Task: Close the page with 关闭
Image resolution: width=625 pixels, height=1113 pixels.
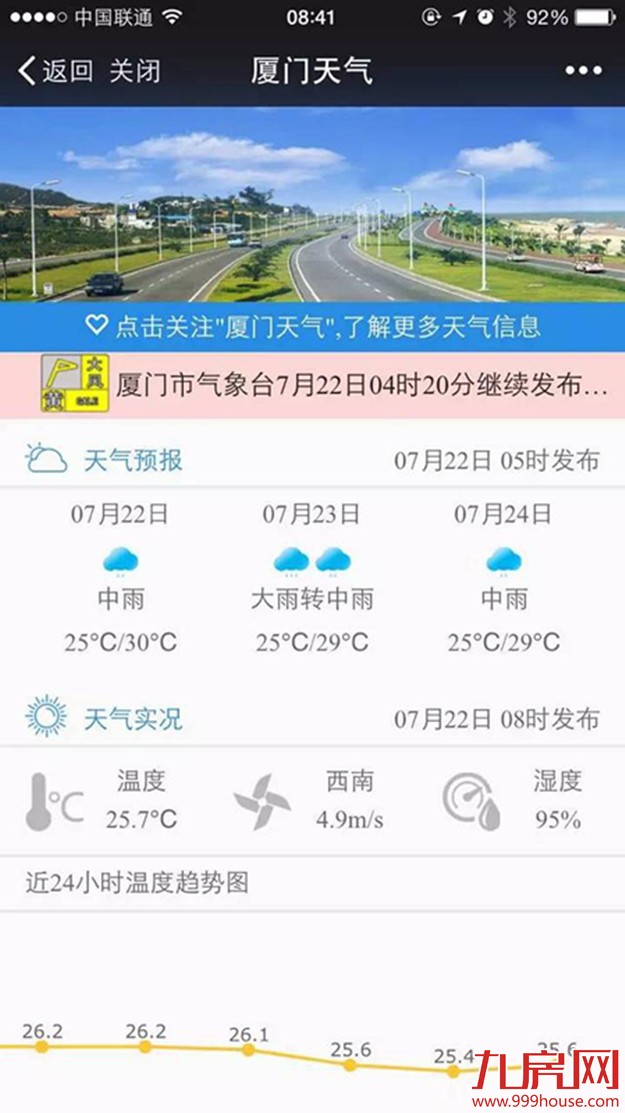Action: click(134, 71)
